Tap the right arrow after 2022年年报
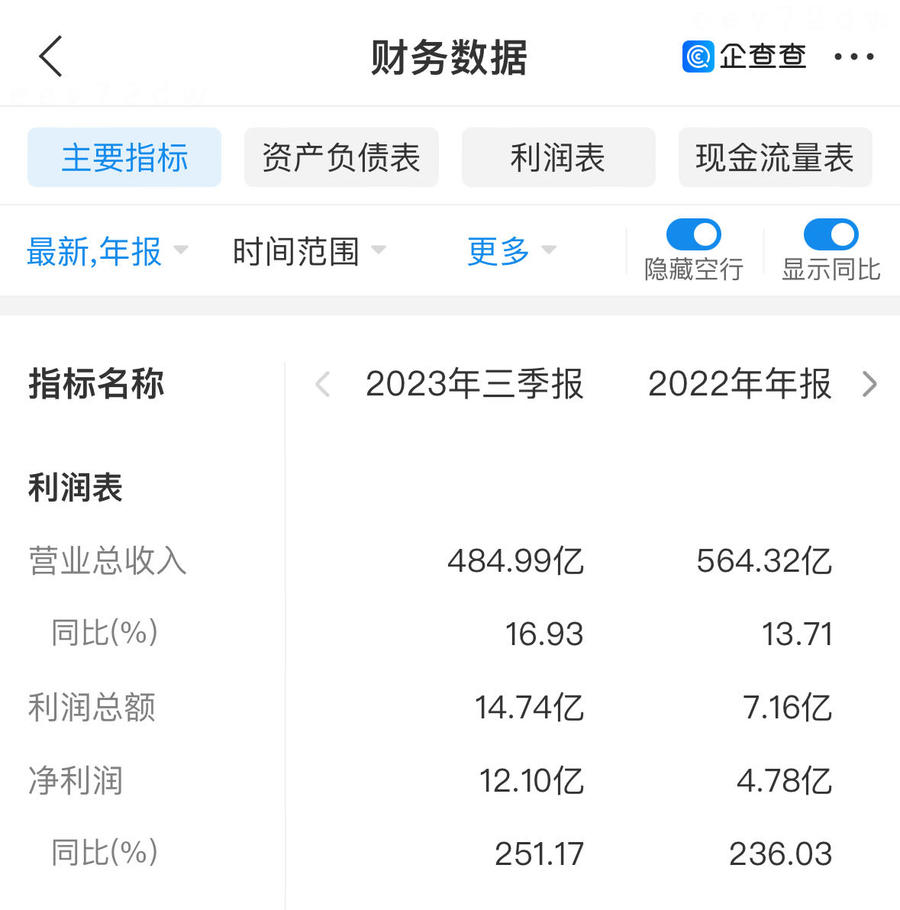 (x=869, y=384)
